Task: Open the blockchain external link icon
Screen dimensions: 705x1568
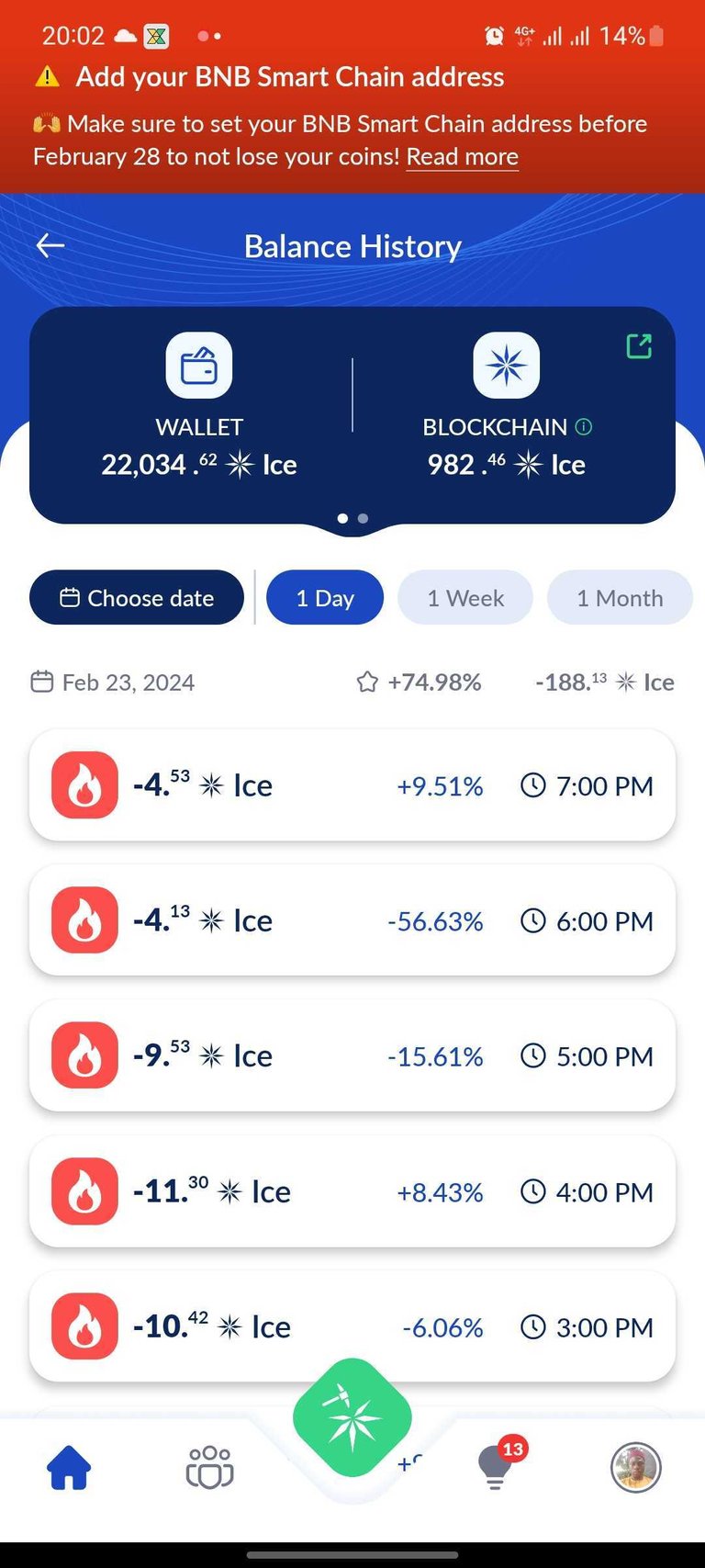Action: click(639, 346)
